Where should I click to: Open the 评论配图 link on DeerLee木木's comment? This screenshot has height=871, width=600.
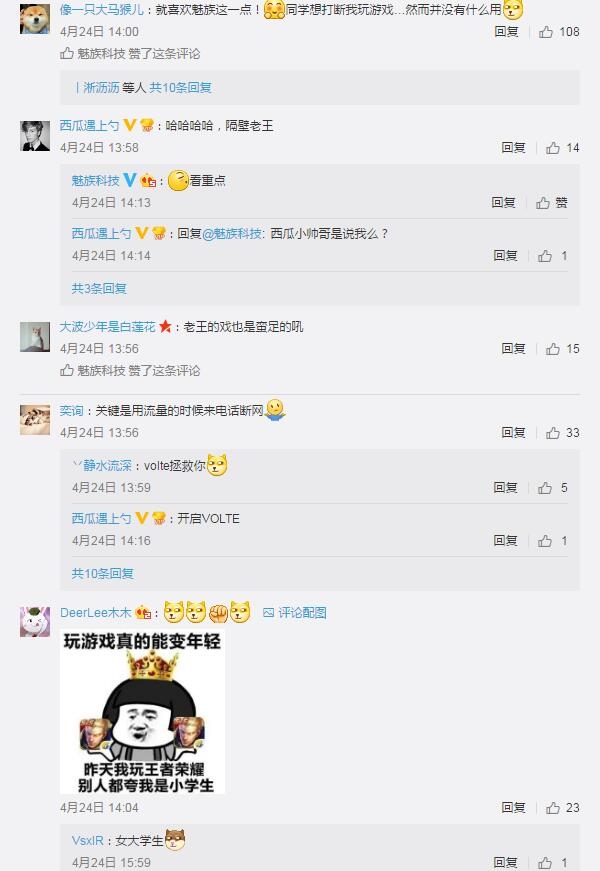point(302,612)
